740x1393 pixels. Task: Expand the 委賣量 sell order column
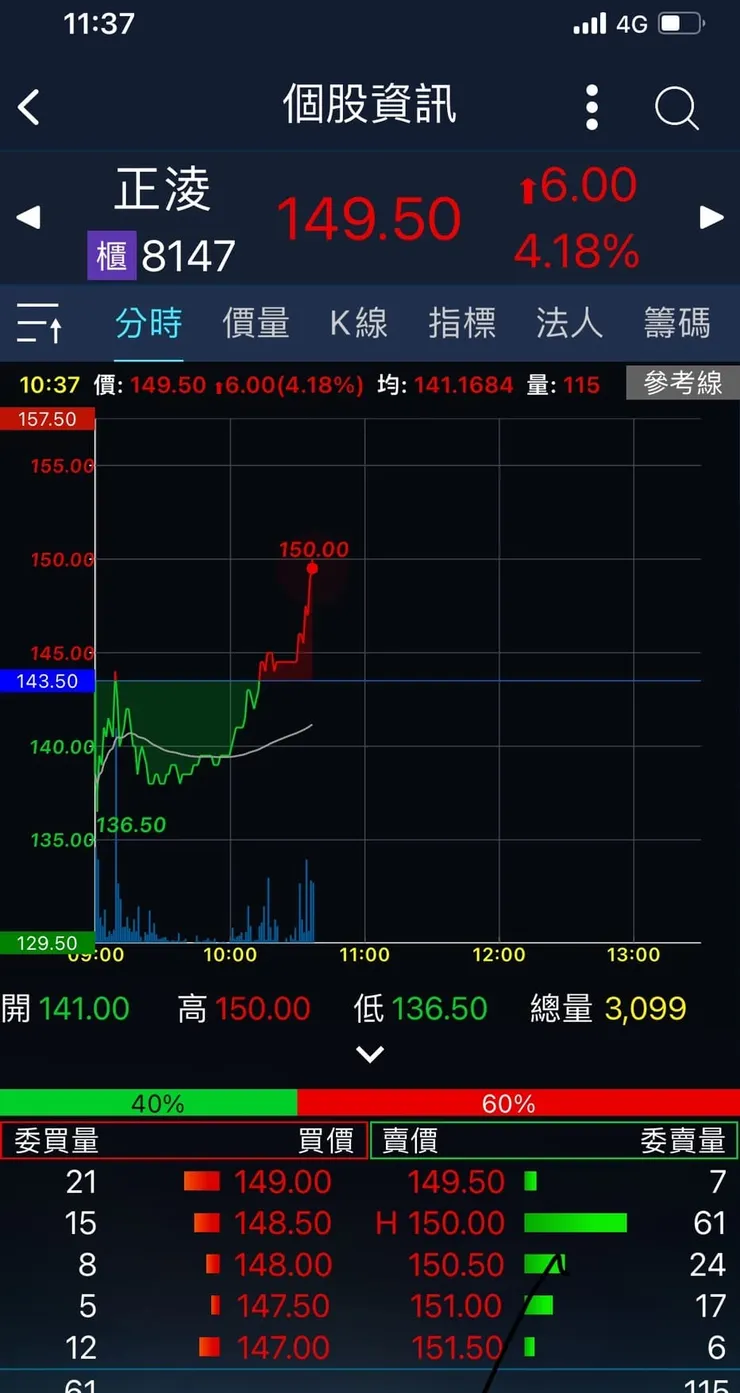pos(684,1140)
